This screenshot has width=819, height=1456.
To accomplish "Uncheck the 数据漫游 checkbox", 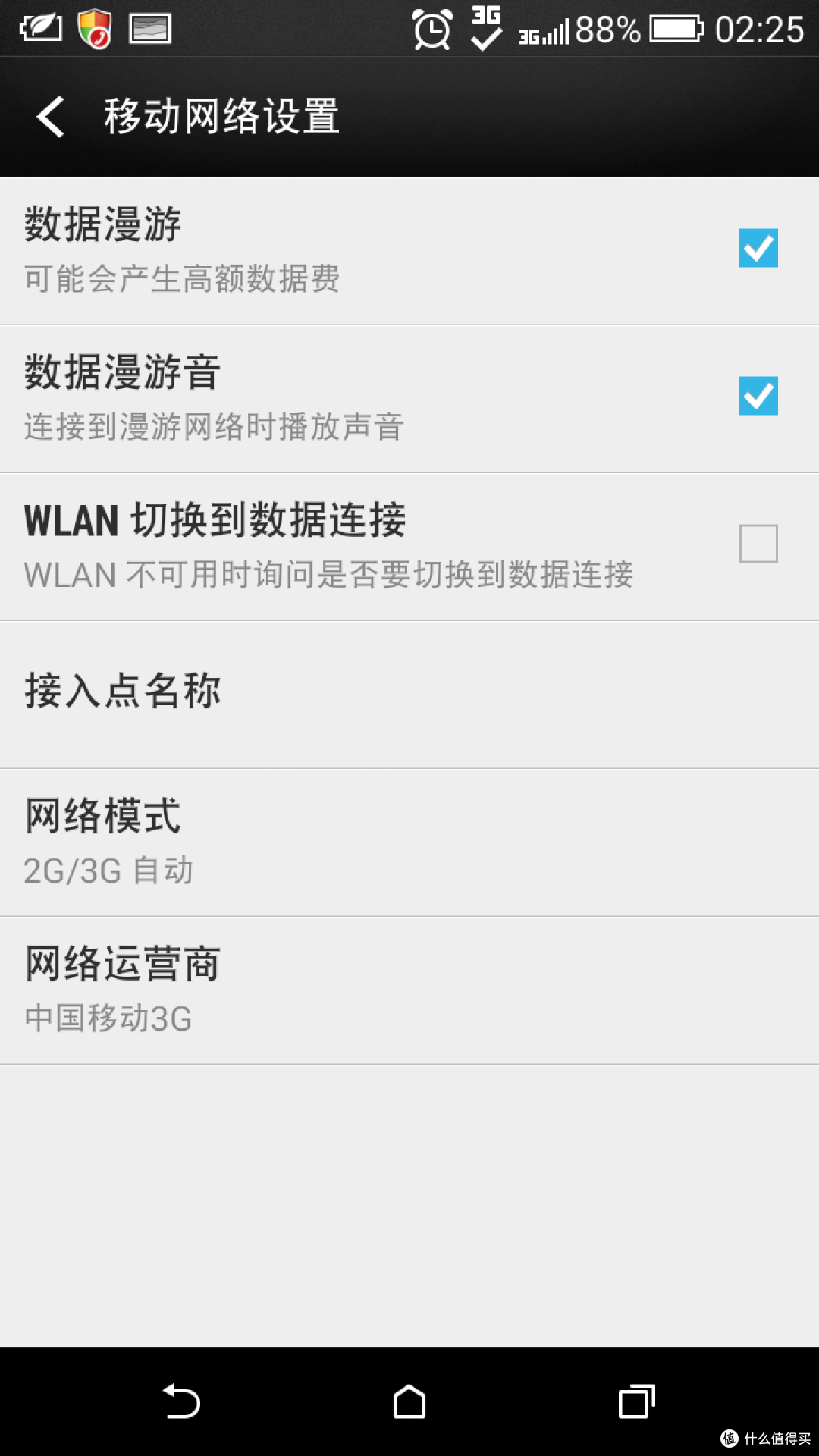I will pyautogui.click(x=758, y=248).
